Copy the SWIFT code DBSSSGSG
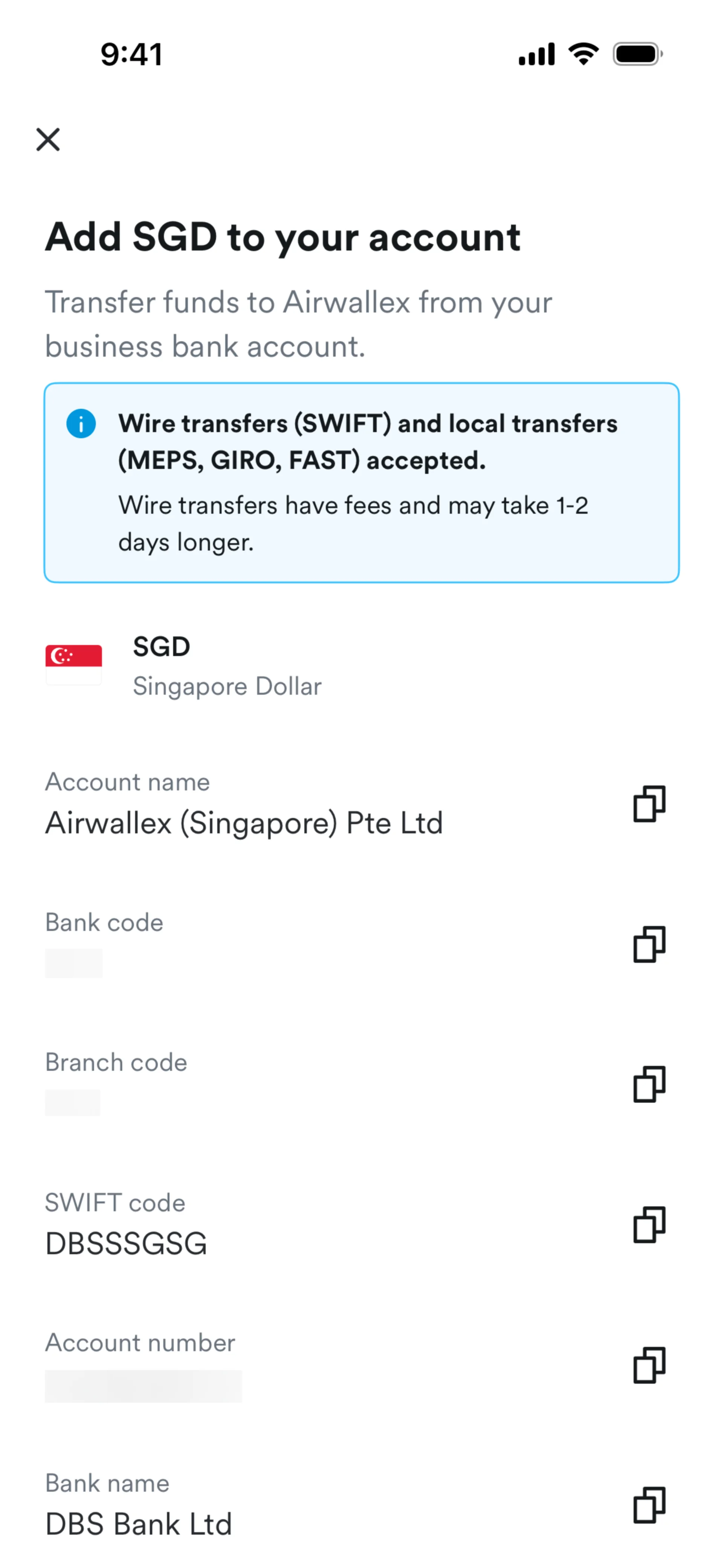 click(x=649, y=1224)
